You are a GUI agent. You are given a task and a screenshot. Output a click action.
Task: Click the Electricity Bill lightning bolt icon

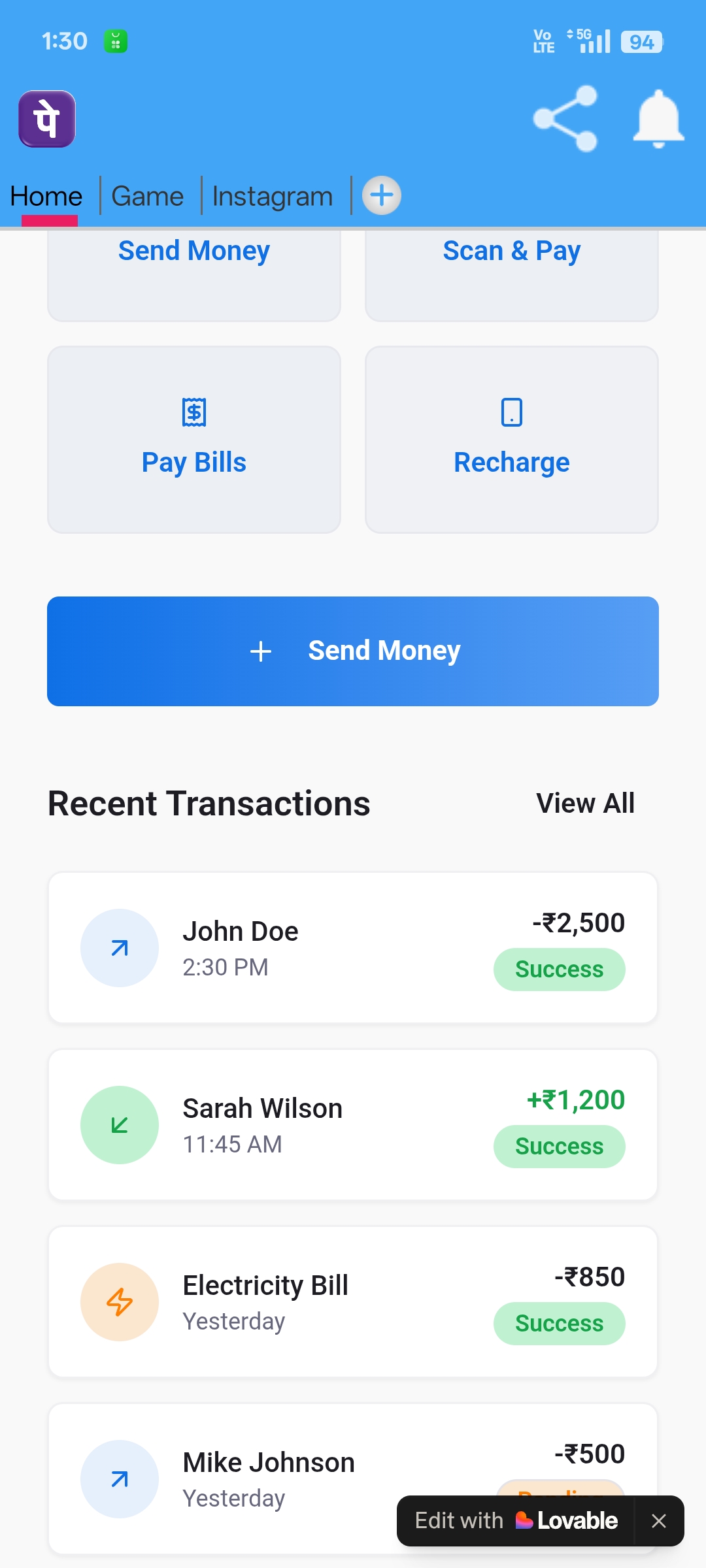[x=119, y=1302]
